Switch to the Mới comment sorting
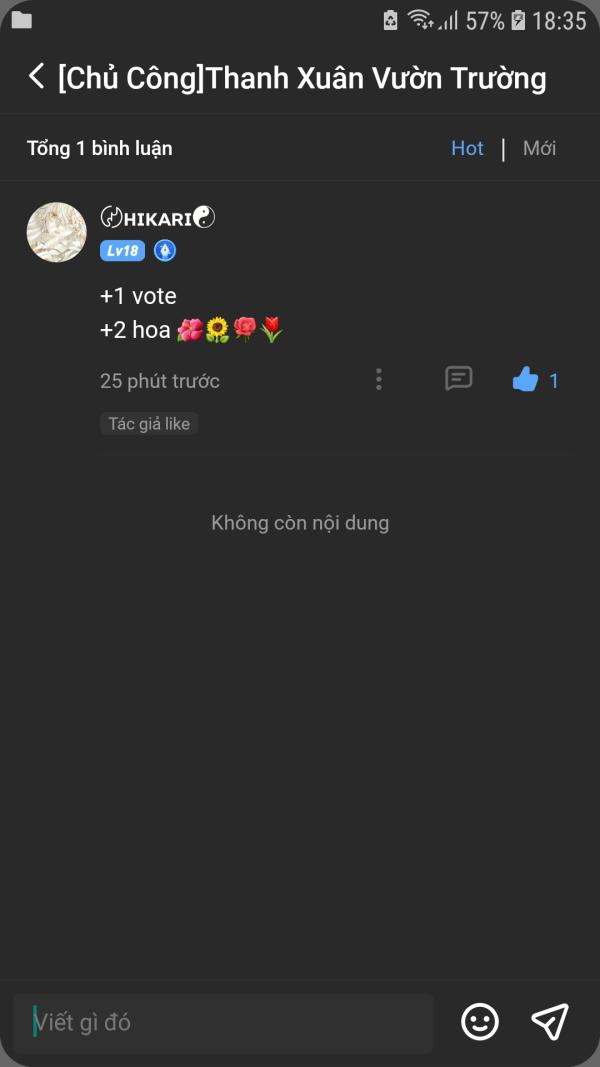Viewport: 600px width, 1067px height. pos(539,148)
